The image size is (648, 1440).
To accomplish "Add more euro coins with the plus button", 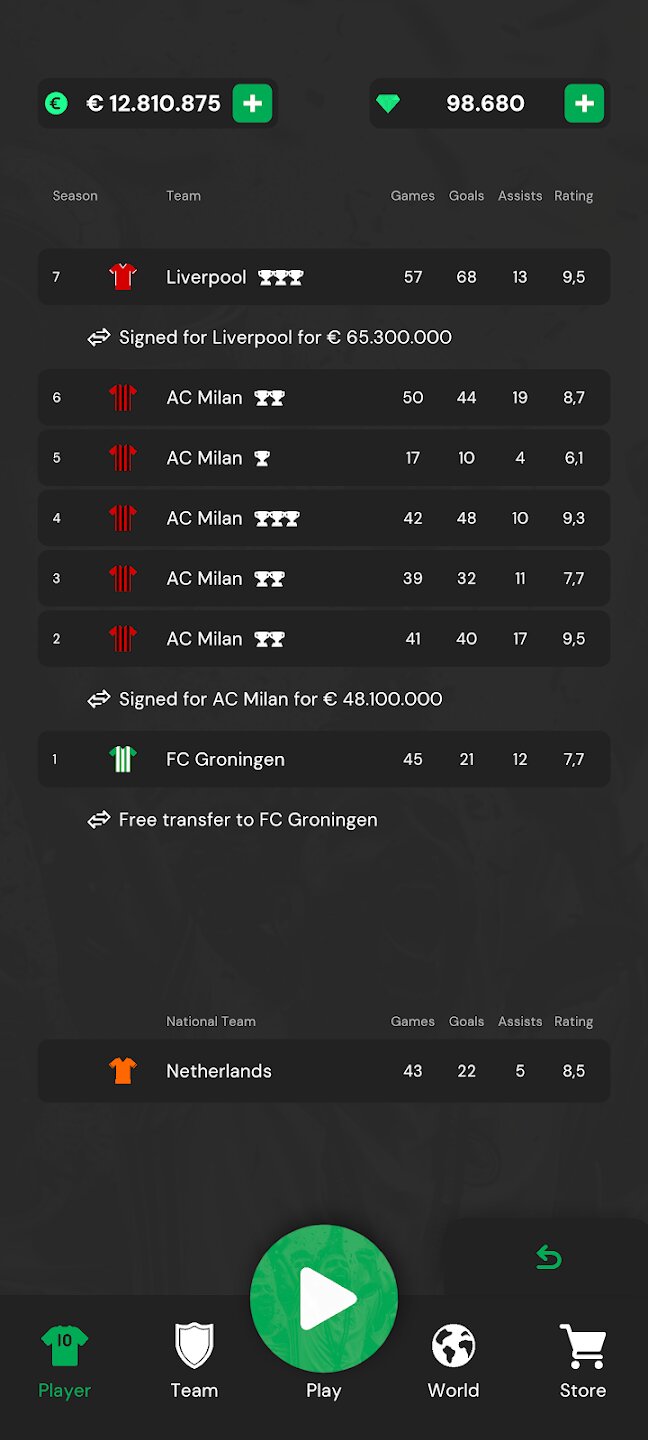I will click(x=252, y=103).
